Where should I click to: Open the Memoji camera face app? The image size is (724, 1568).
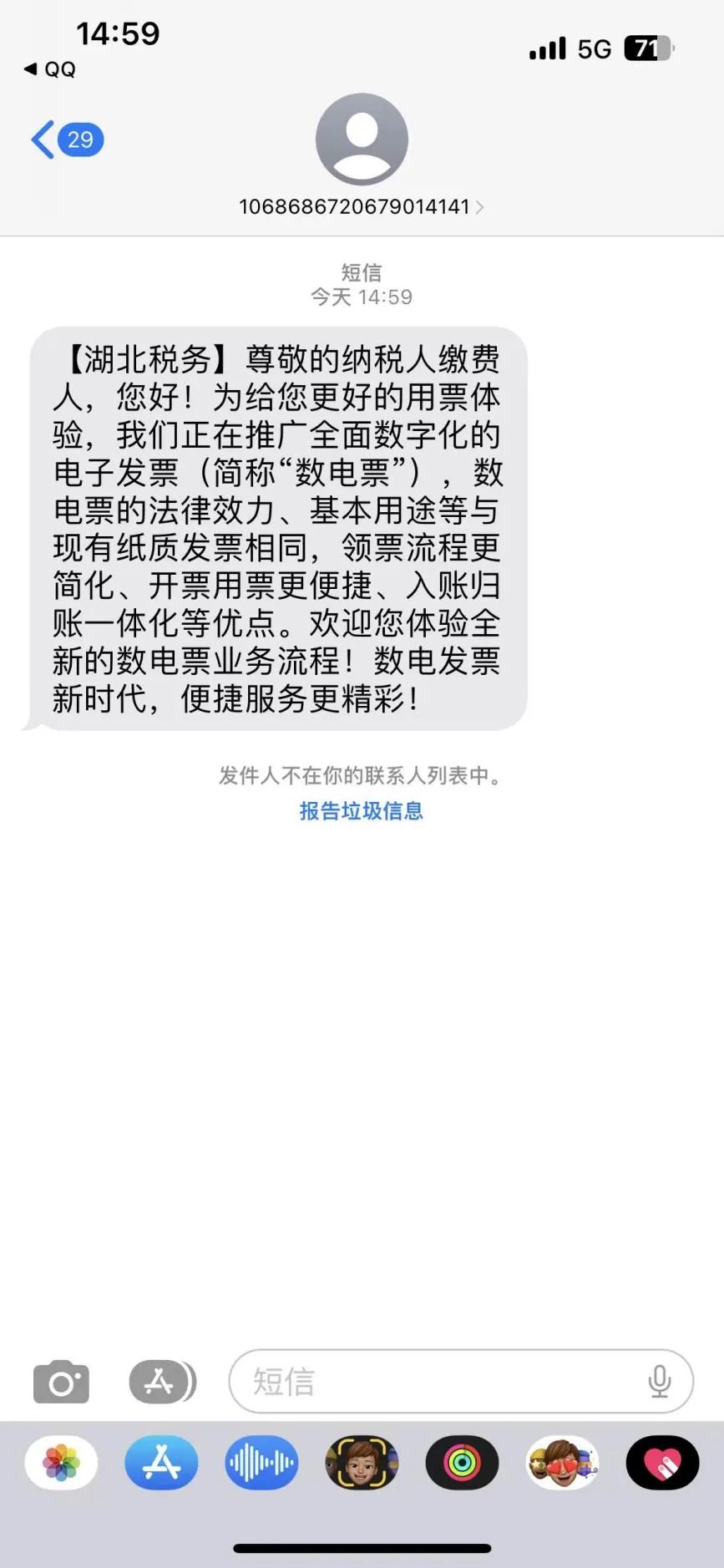(x=362, y=1463)
